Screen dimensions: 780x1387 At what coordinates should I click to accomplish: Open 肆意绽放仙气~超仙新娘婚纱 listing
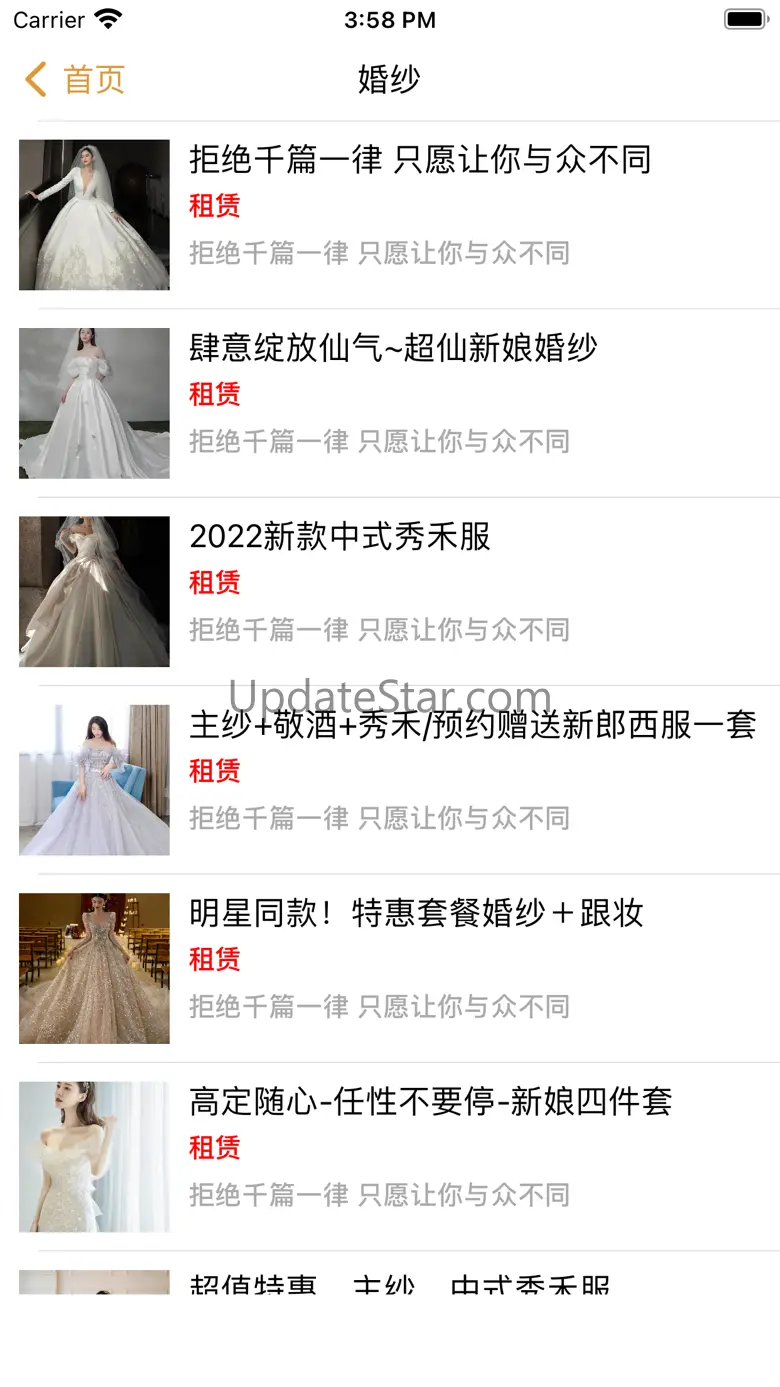pyautogui.click(x=393, y=348)
